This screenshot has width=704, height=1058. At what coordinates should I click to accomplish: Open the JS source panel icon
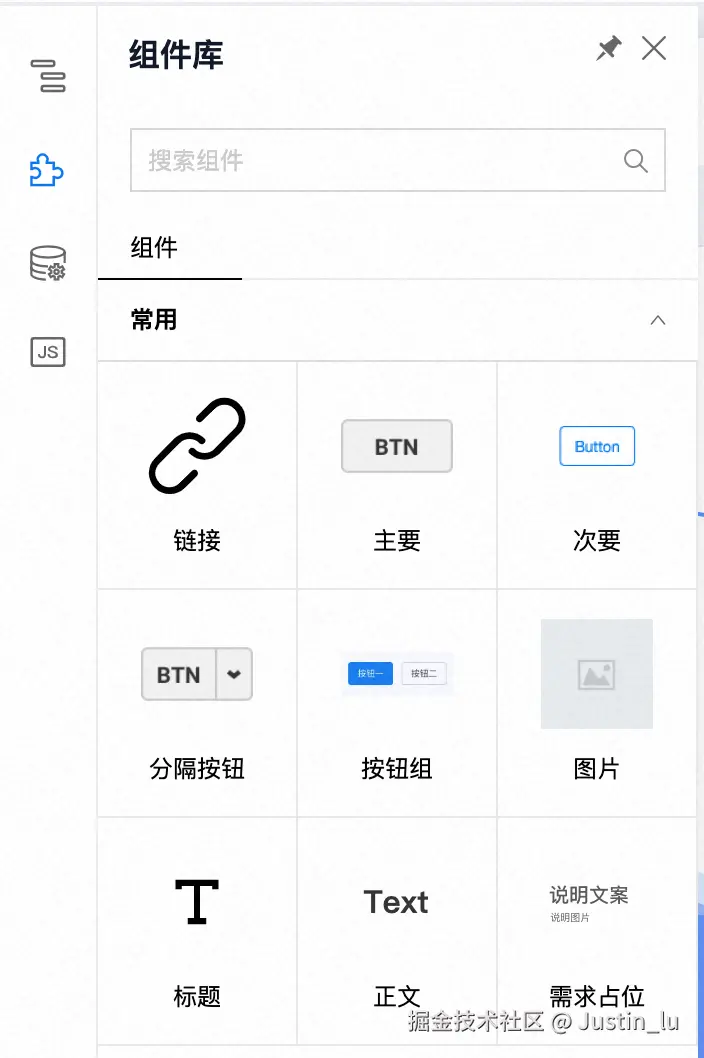click(x=48, y=351)
